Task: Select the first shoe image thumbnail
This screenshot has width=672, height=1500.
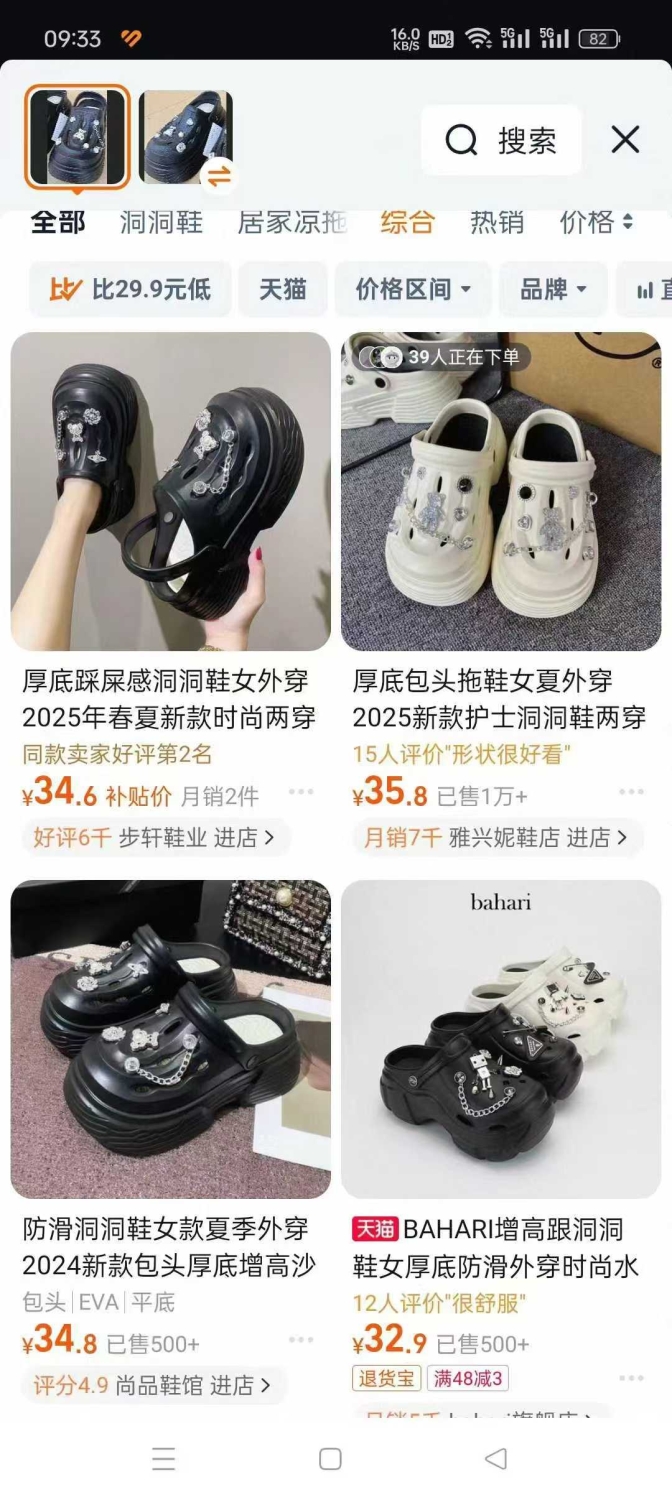Action: click(78, 137)
